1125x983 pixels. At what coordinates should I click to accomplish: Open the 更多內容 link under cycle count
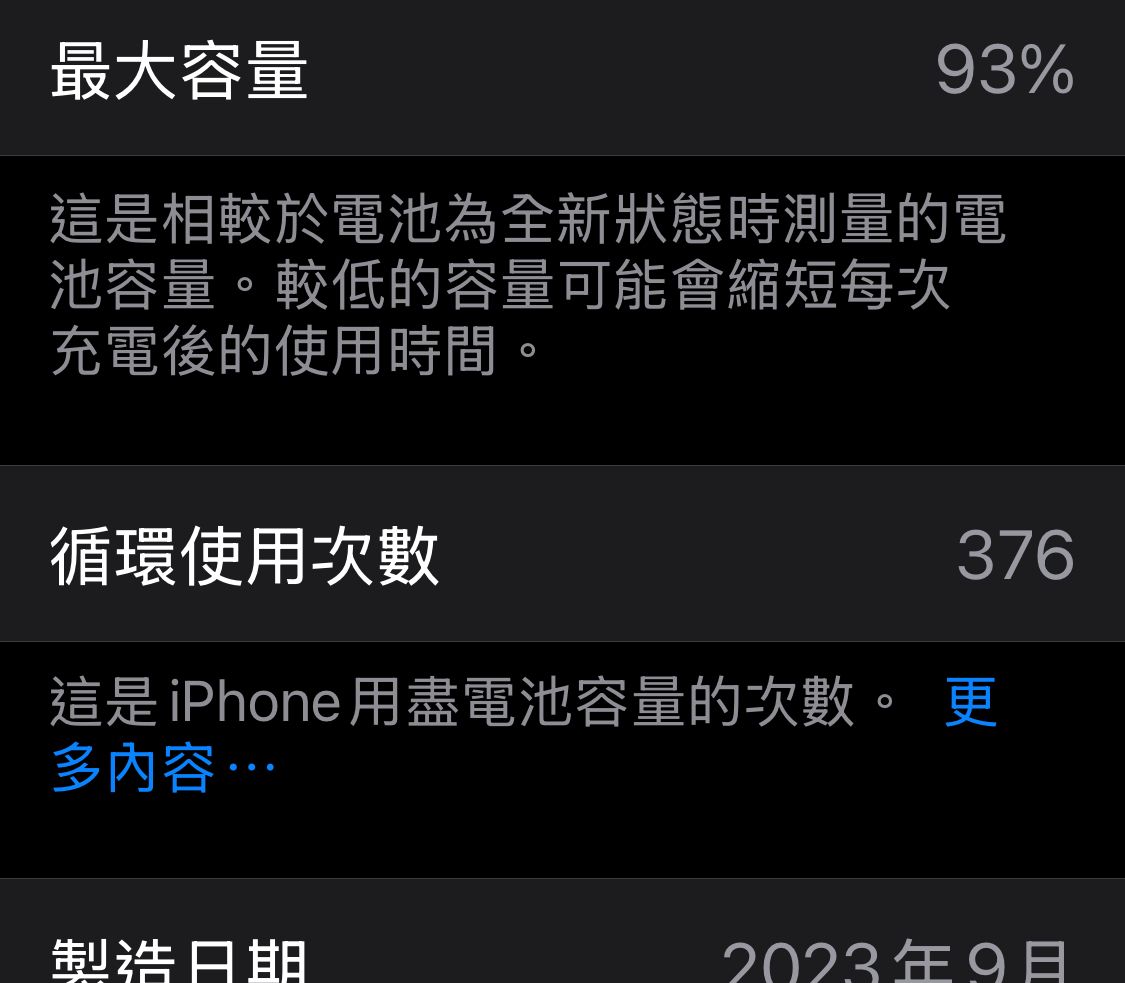[x=135, y=768]
